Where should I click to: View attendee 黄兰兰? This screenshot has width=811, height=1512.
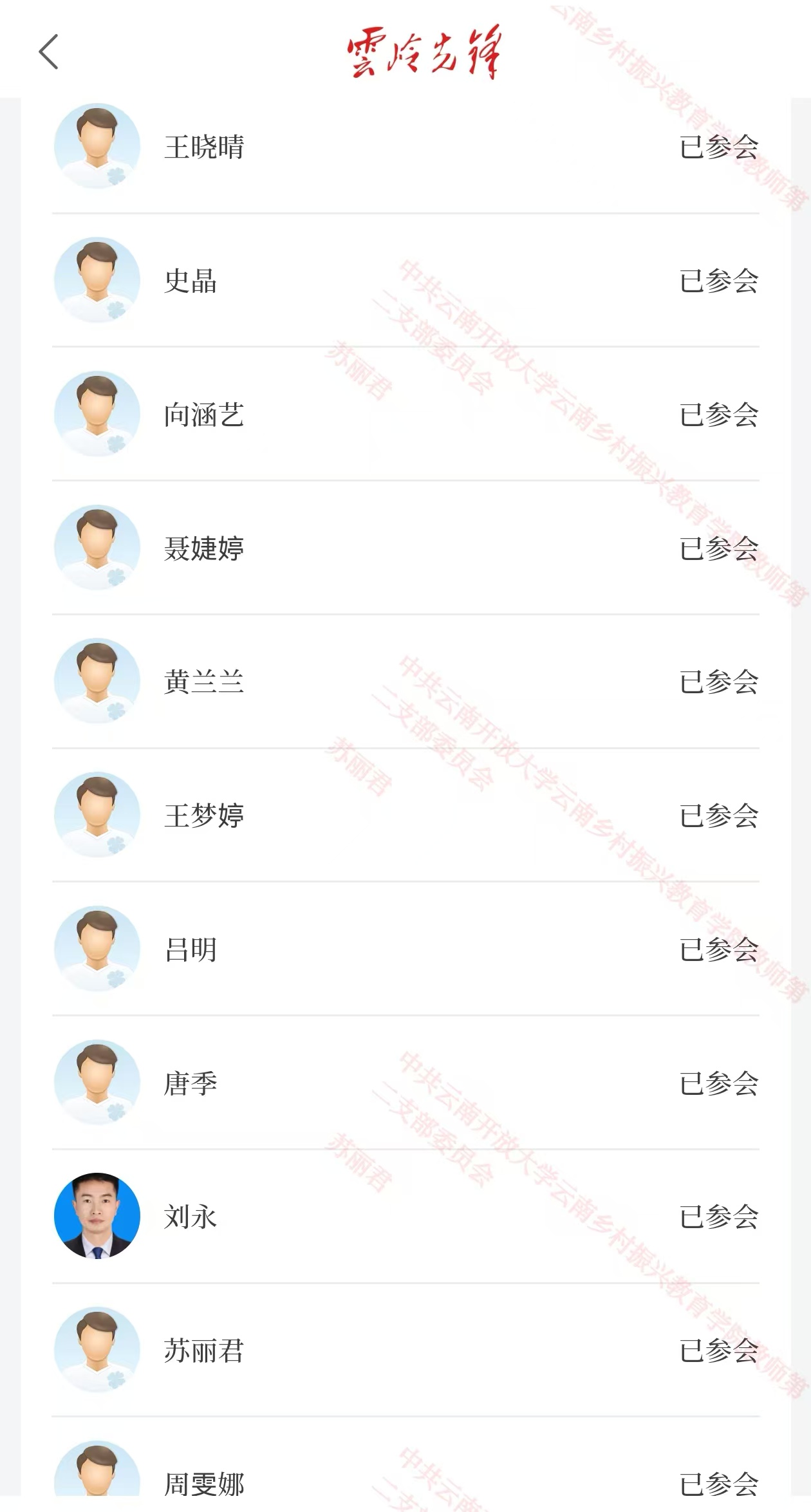point(405,682)
